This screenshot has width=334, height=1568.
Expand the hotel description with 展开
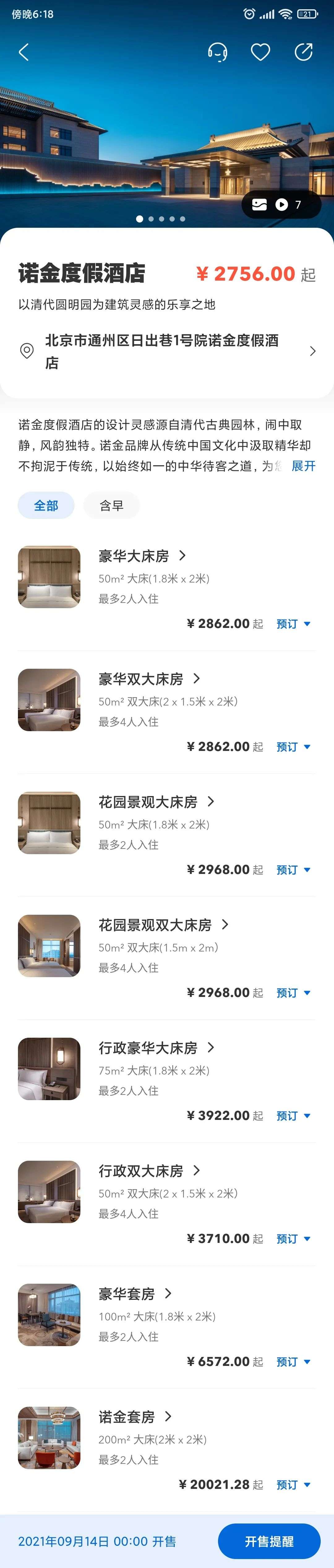tap(303, 466)
